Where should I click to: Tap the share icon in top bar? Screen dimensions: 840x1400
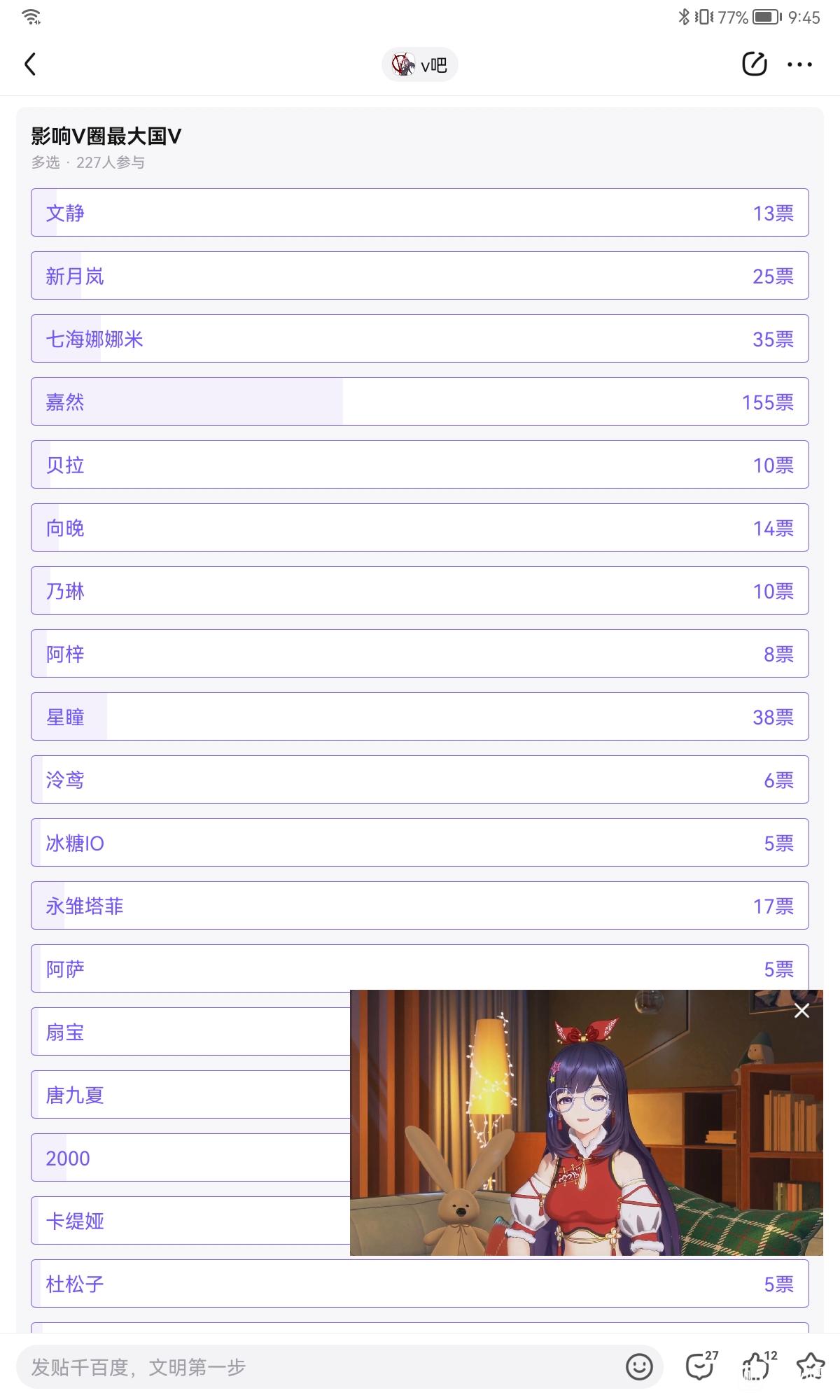coord(754,64)
